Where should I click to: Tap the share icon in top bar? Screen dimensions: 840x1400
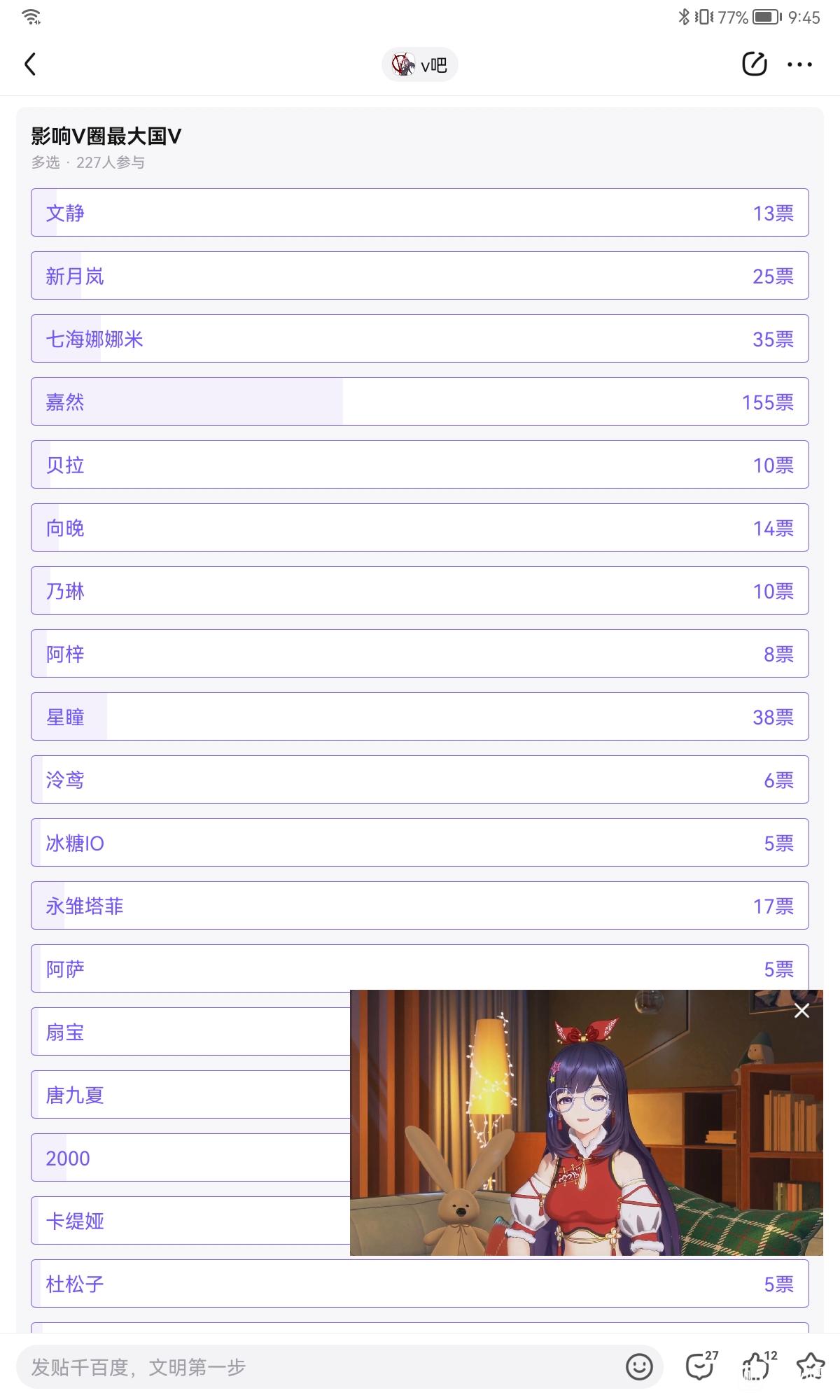coord(754,64)
